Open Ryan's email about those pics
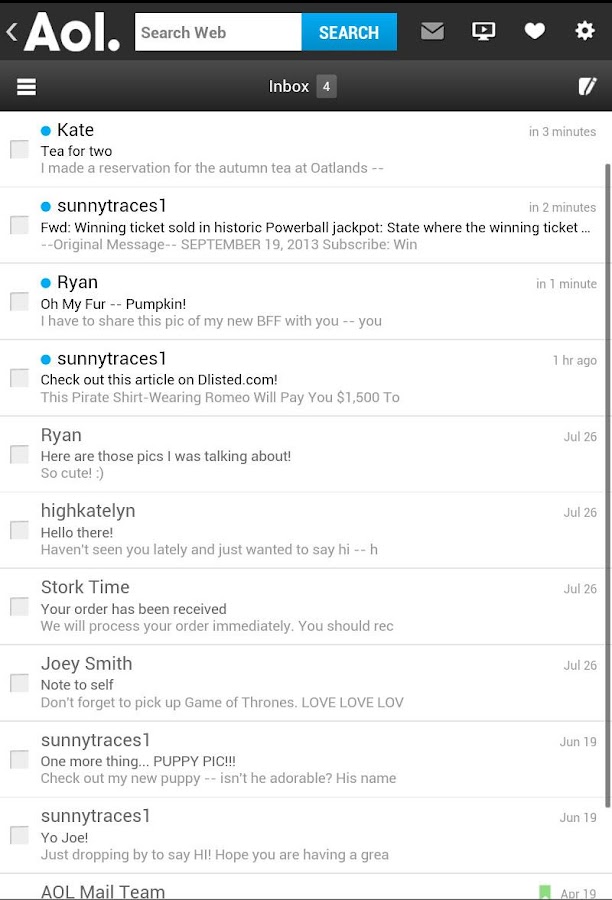Image resolution: width=612 pixels, height=900 pixels. pyautogui.click(x=300, y=455)
